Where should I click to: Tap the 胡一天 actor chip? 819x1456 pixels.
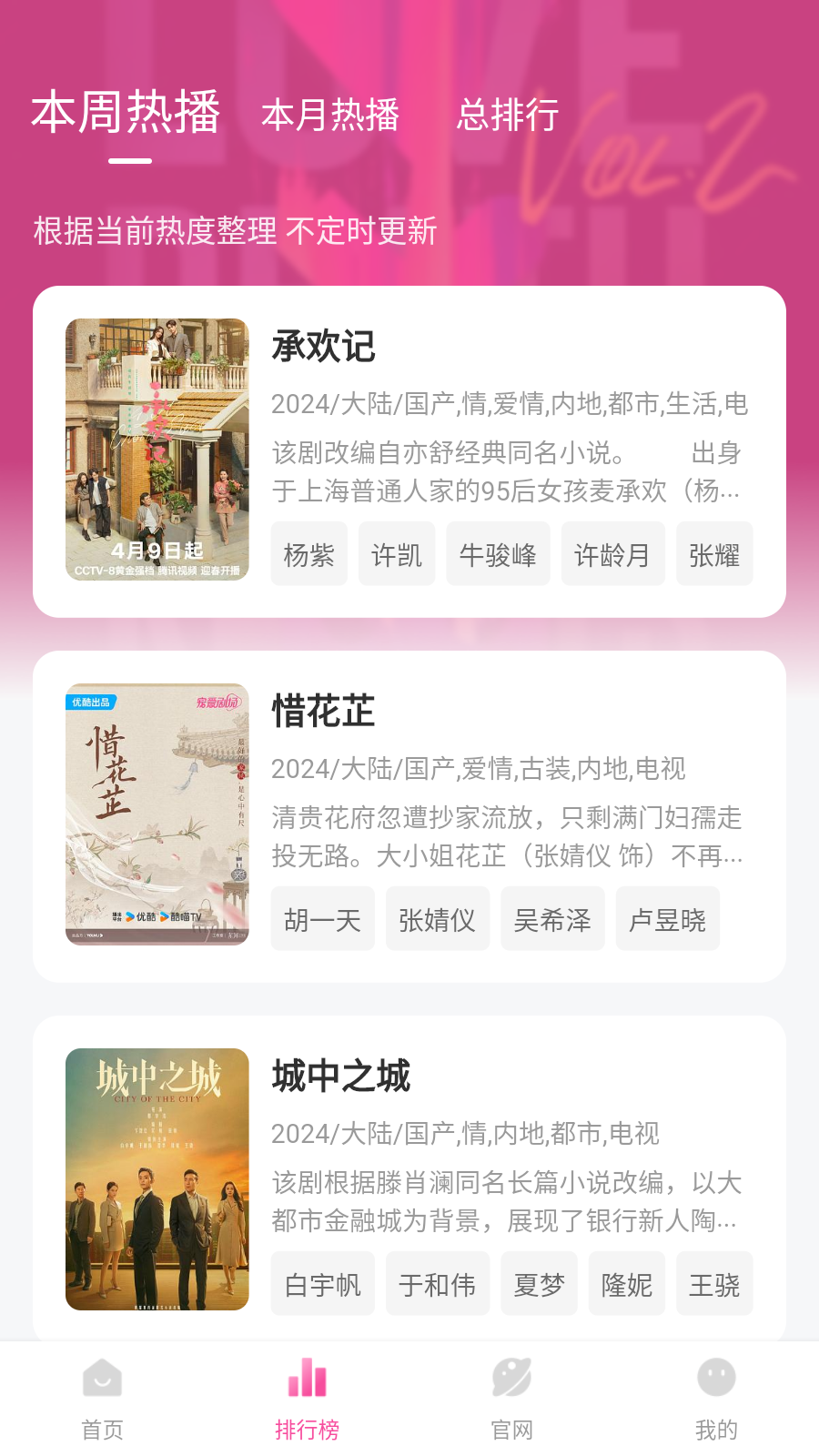322,919
